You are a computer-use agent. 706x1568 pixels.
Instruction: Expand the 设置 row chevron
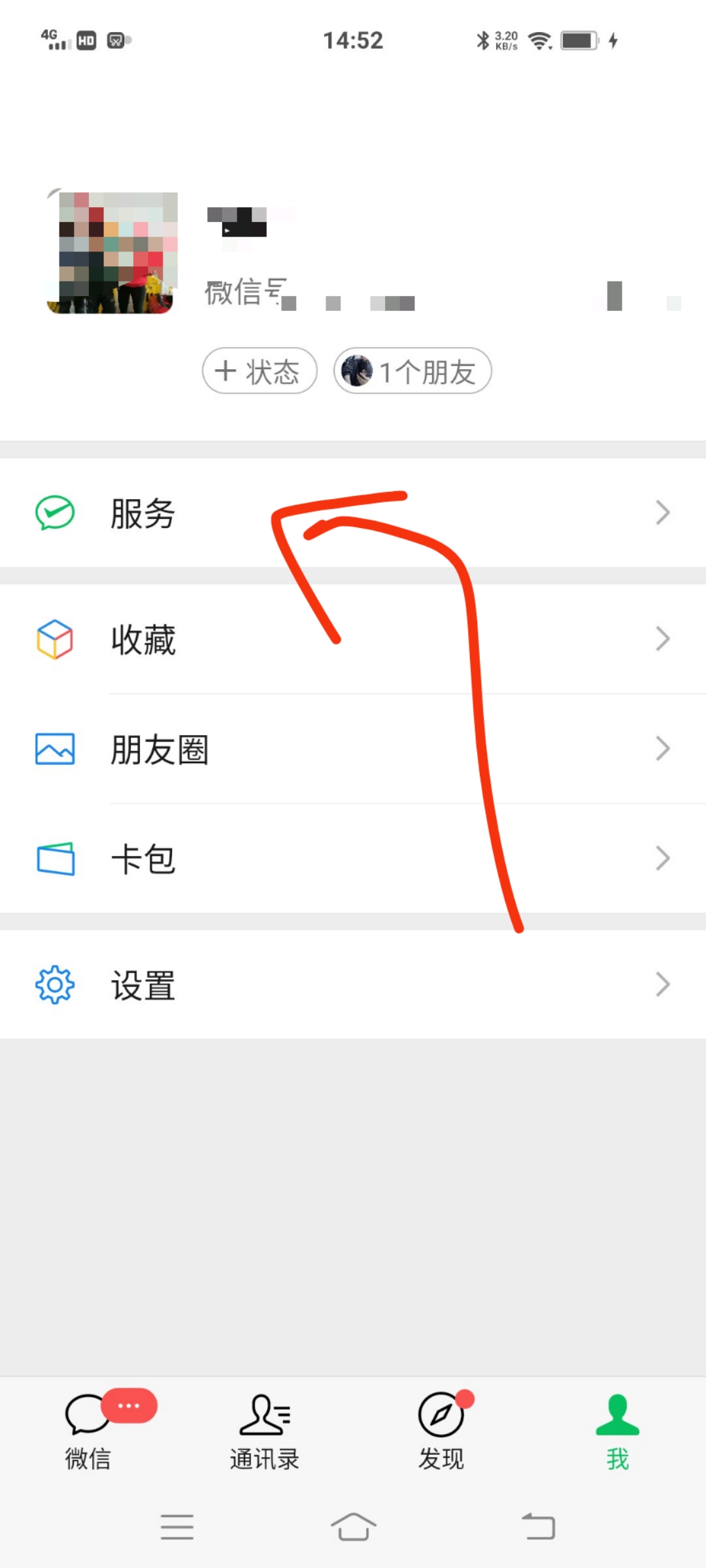[662, 983]
